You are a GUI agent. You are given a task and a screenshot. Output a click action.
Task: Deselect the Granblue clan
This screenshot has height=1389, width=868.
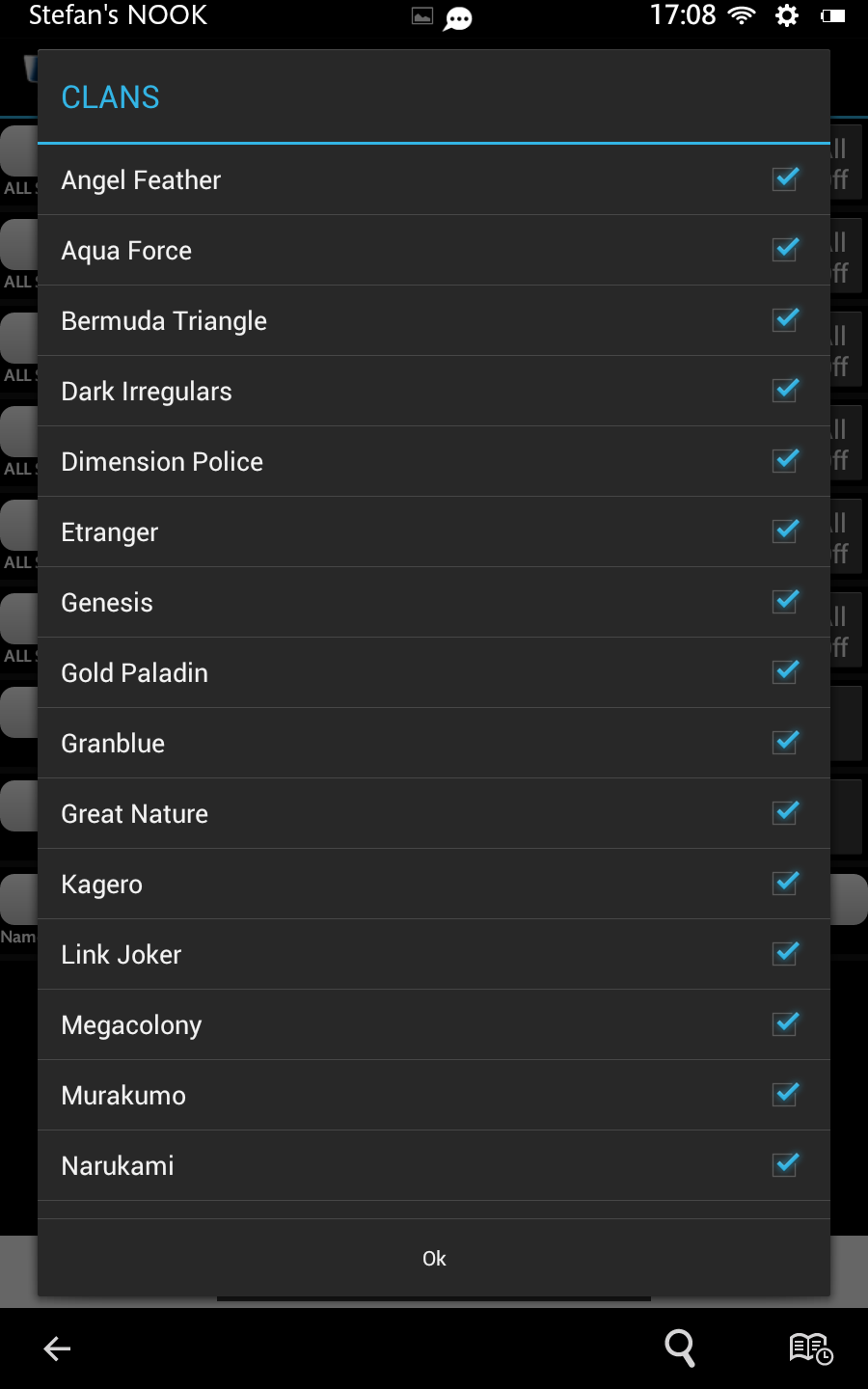pyautogui.click(x=785, y=743)
